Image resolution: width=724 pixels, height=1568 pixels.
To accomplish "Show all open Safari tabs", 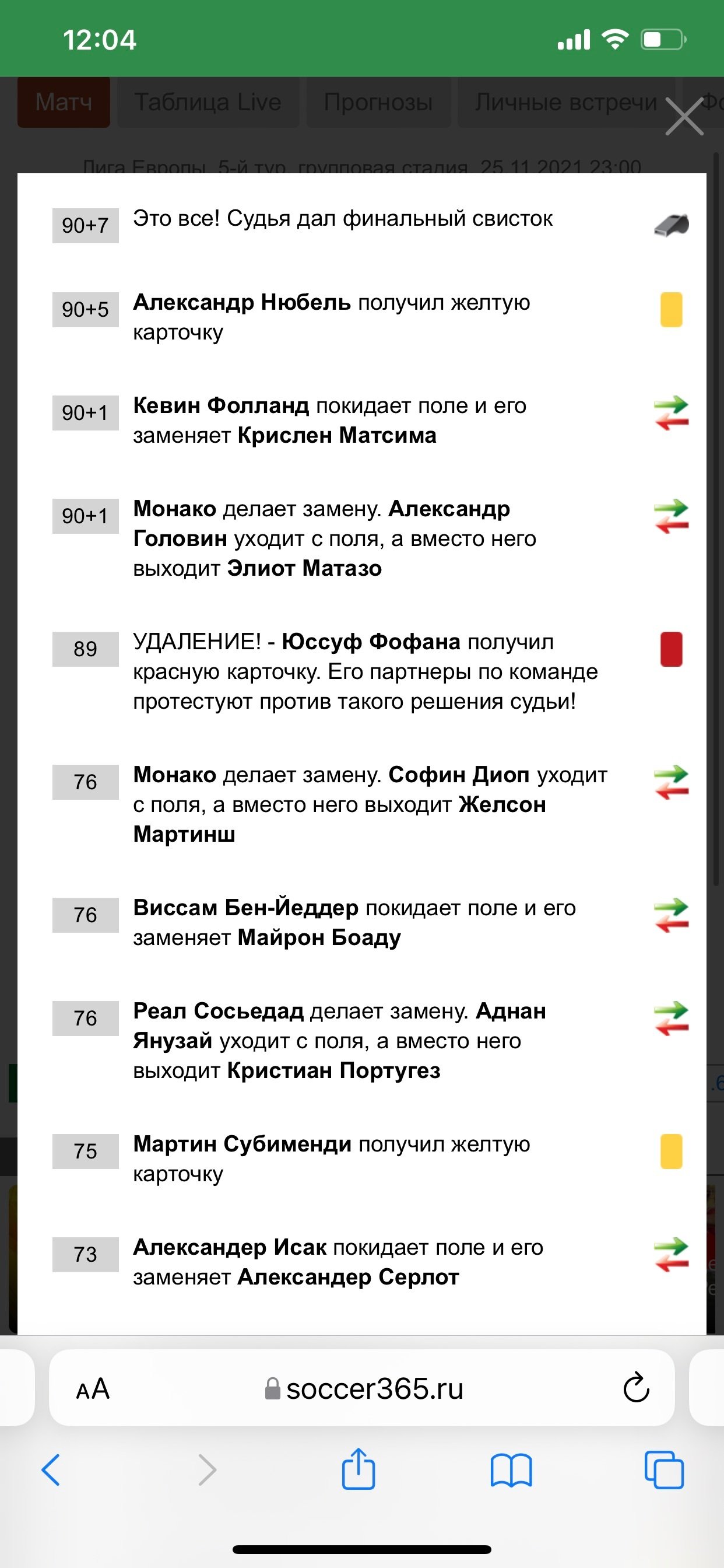I will (x=664, y=1471).
